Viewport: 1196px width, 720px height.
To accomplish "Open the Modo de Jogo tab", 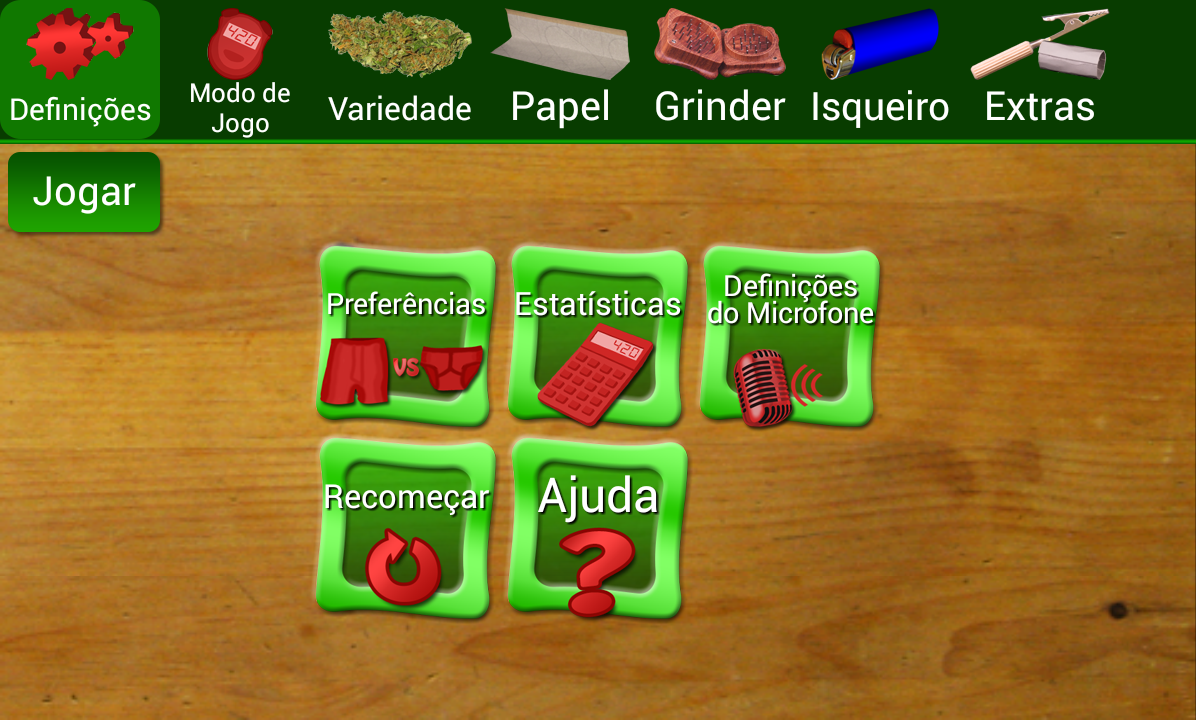I will (240, 70).
